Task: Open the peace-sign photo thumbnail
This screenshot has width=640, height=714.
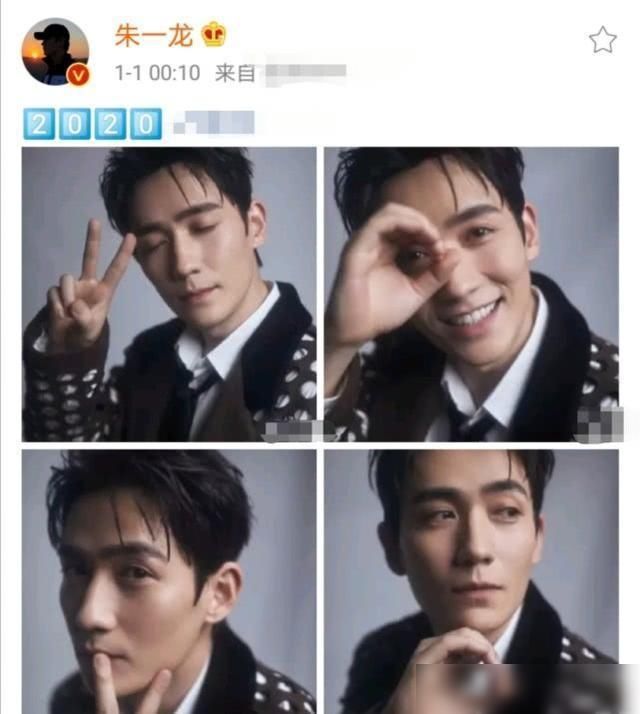Action: click(169, 294)
